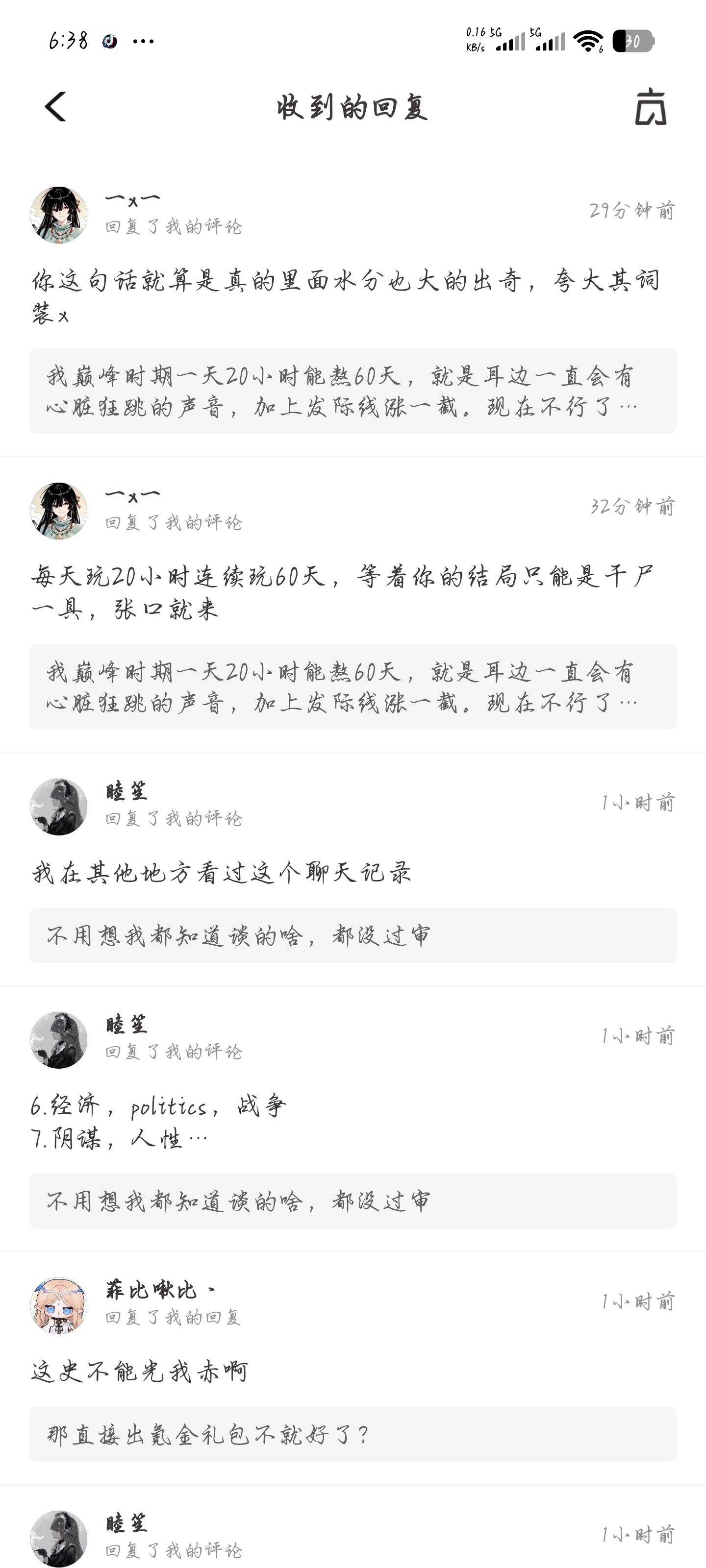View quoted comment under 我在其他地方看过这个聊天记录
The image size is (706, 1568).
click(x=353, y=935)
